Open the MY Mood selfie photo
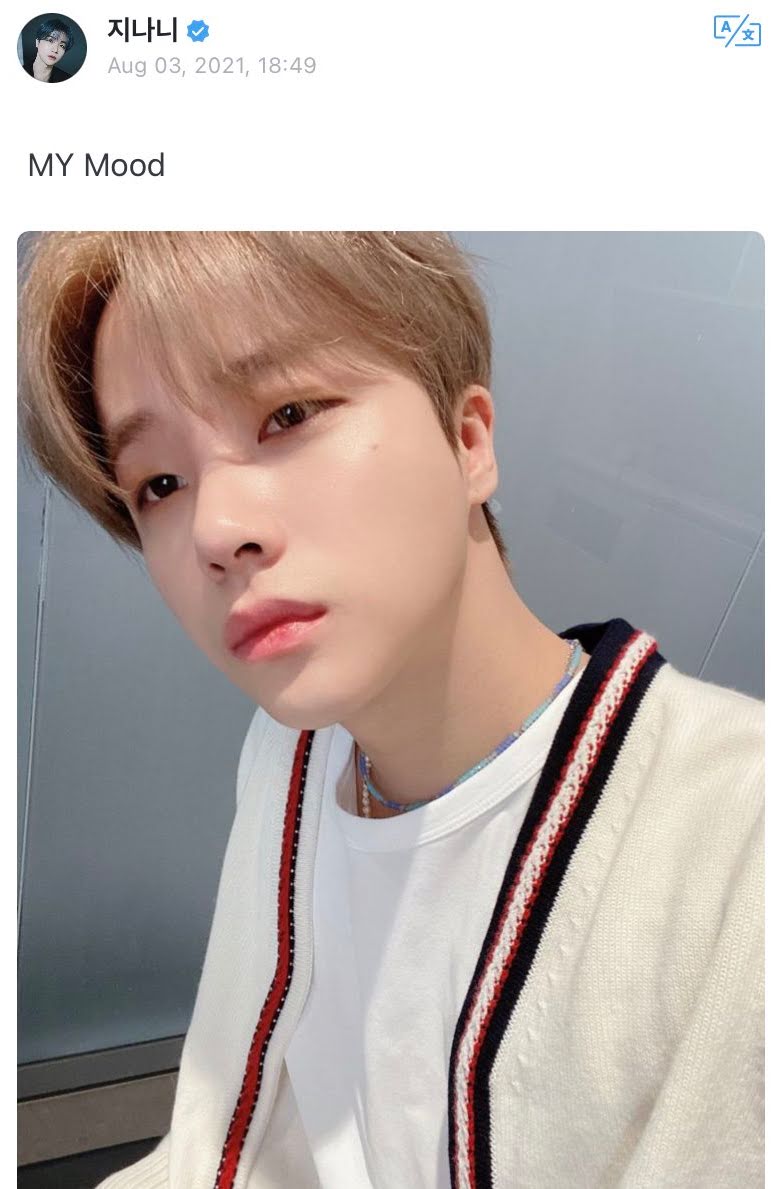Viewport: 782px width, 1189px height. pyautogui.click(x=391, y=710)
